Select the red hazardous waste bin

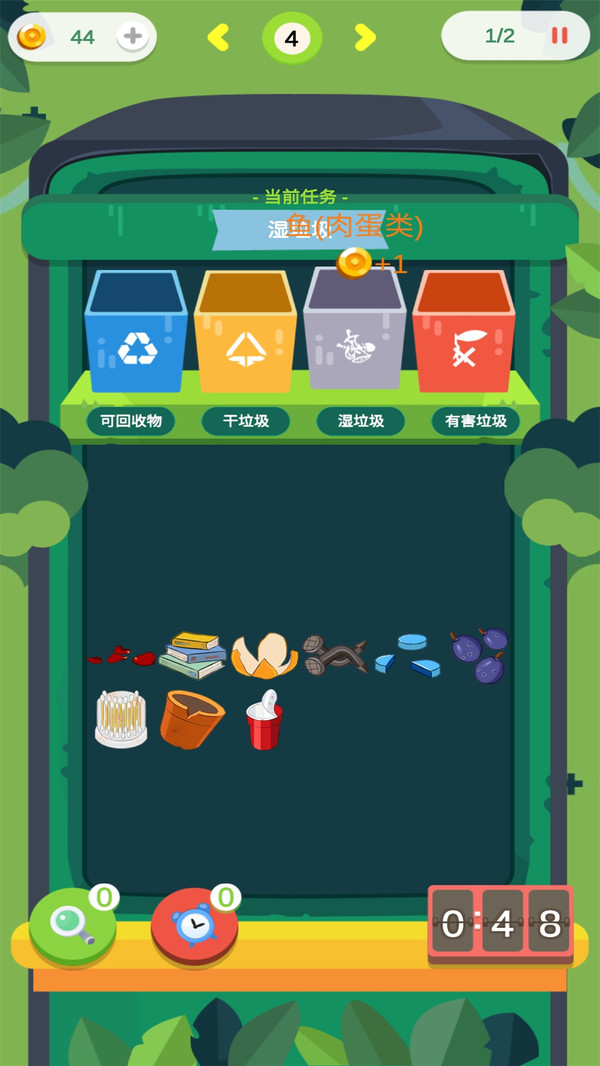(463, 333)
